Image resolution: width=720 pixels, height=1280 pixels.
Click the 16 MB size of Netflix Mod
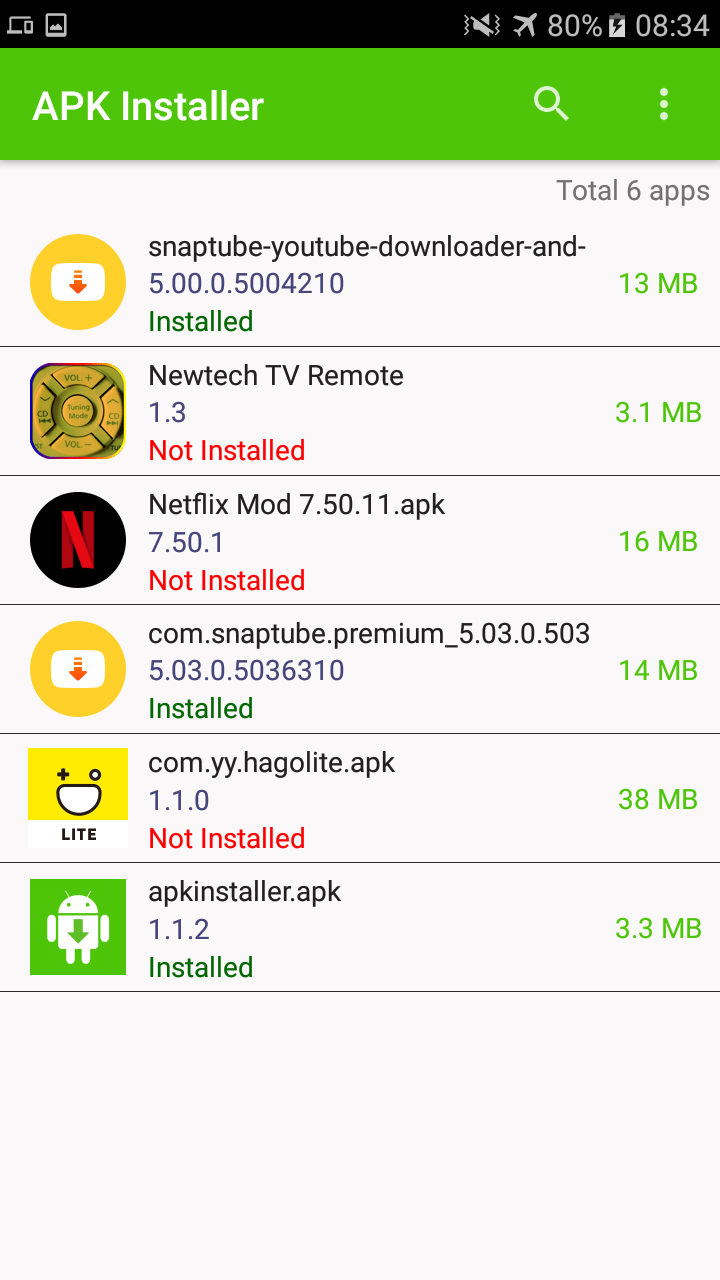pos(658,541)
